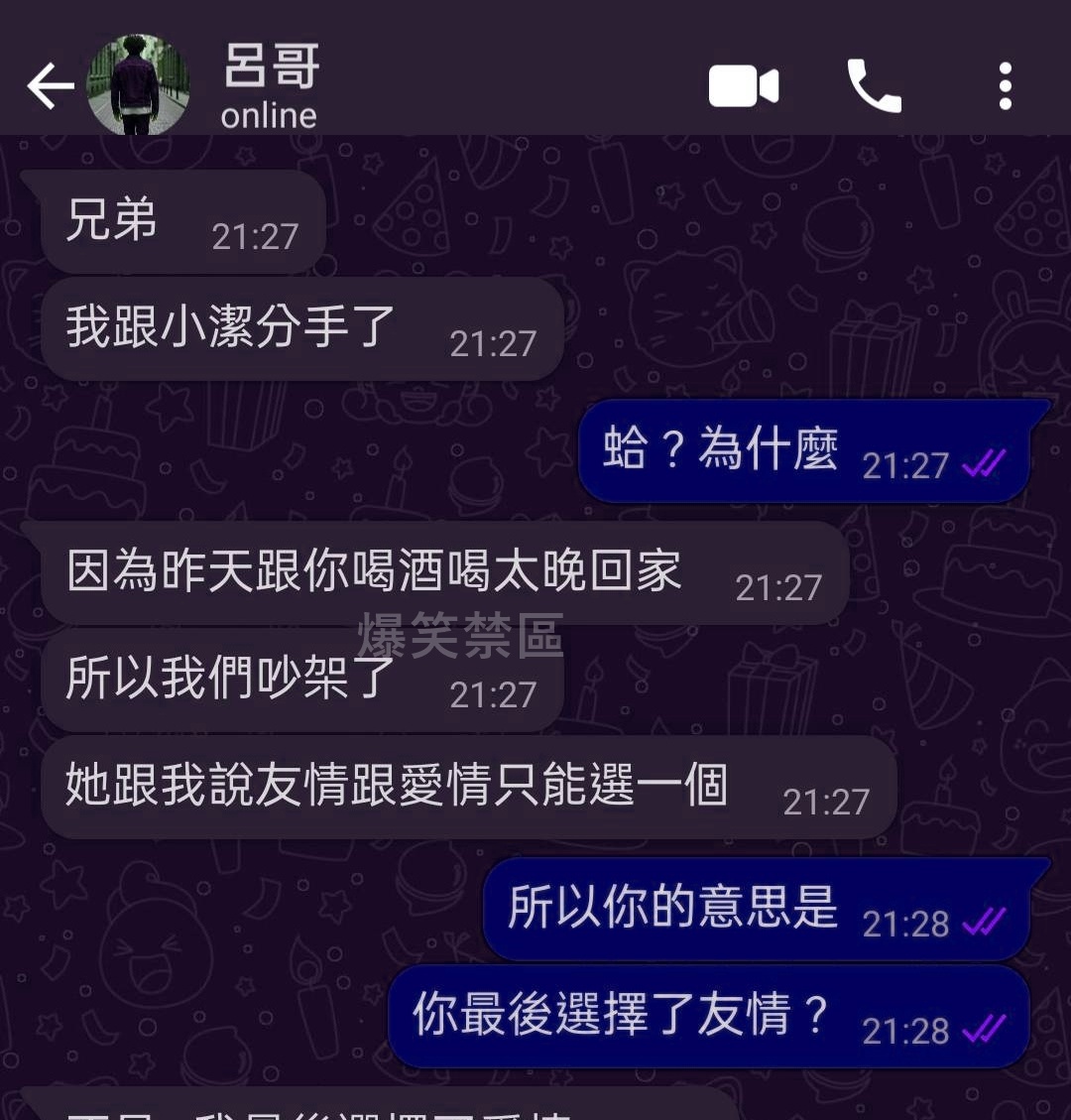
Task: Go back to the chat list
Action: tap(50, 87)
